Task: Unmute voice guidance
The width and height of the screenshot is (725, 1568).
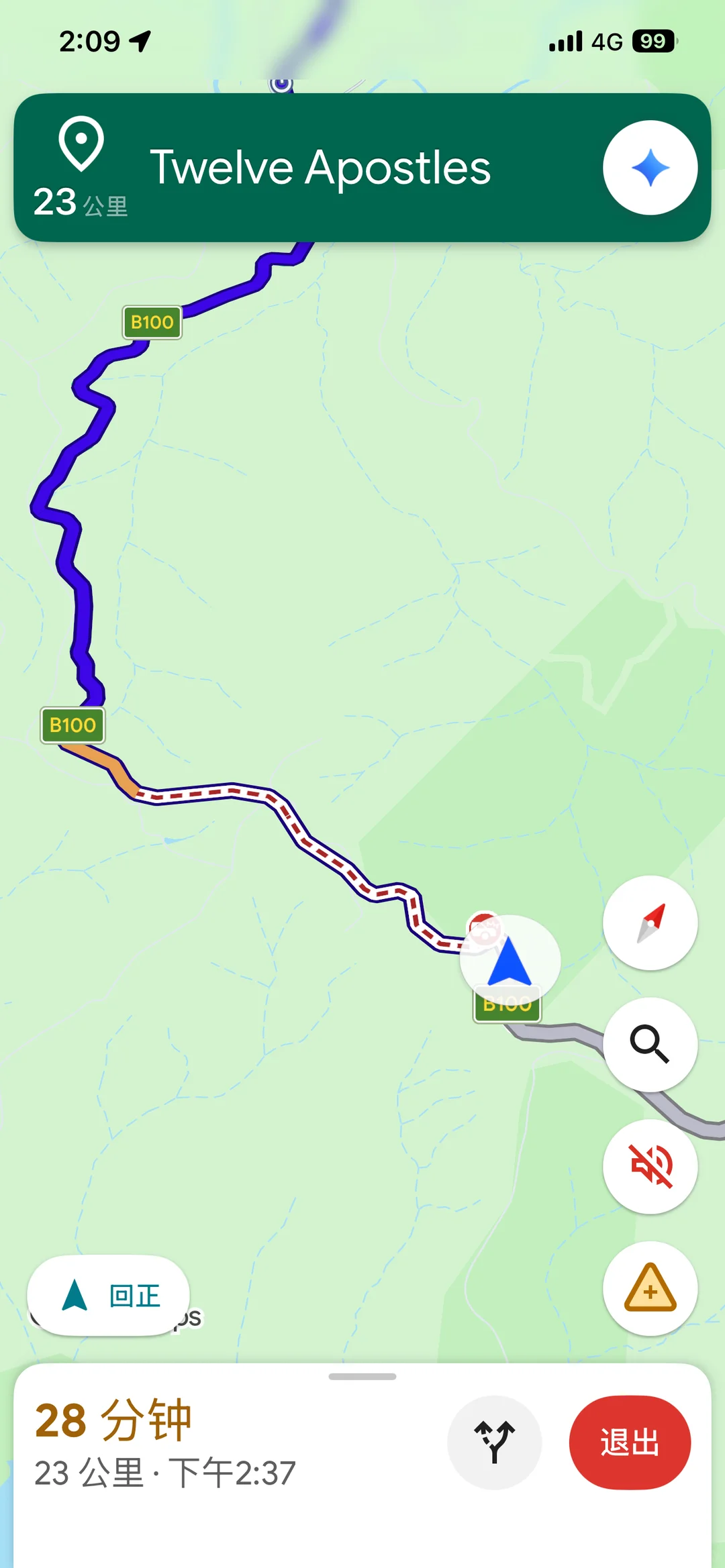Action: pyautogui.click(x=649, y=1166)
